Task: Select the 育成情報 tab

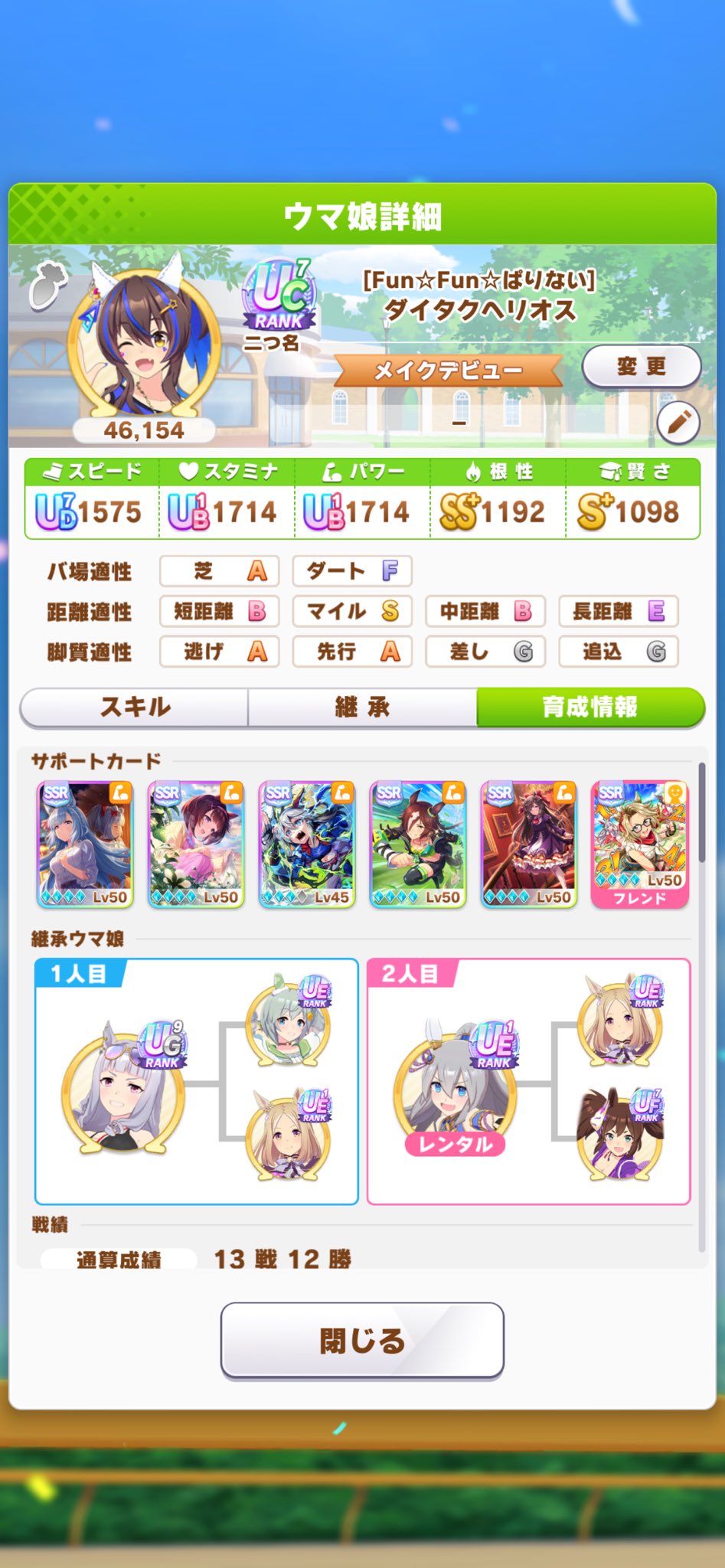Action: click(x=590, y=707)
